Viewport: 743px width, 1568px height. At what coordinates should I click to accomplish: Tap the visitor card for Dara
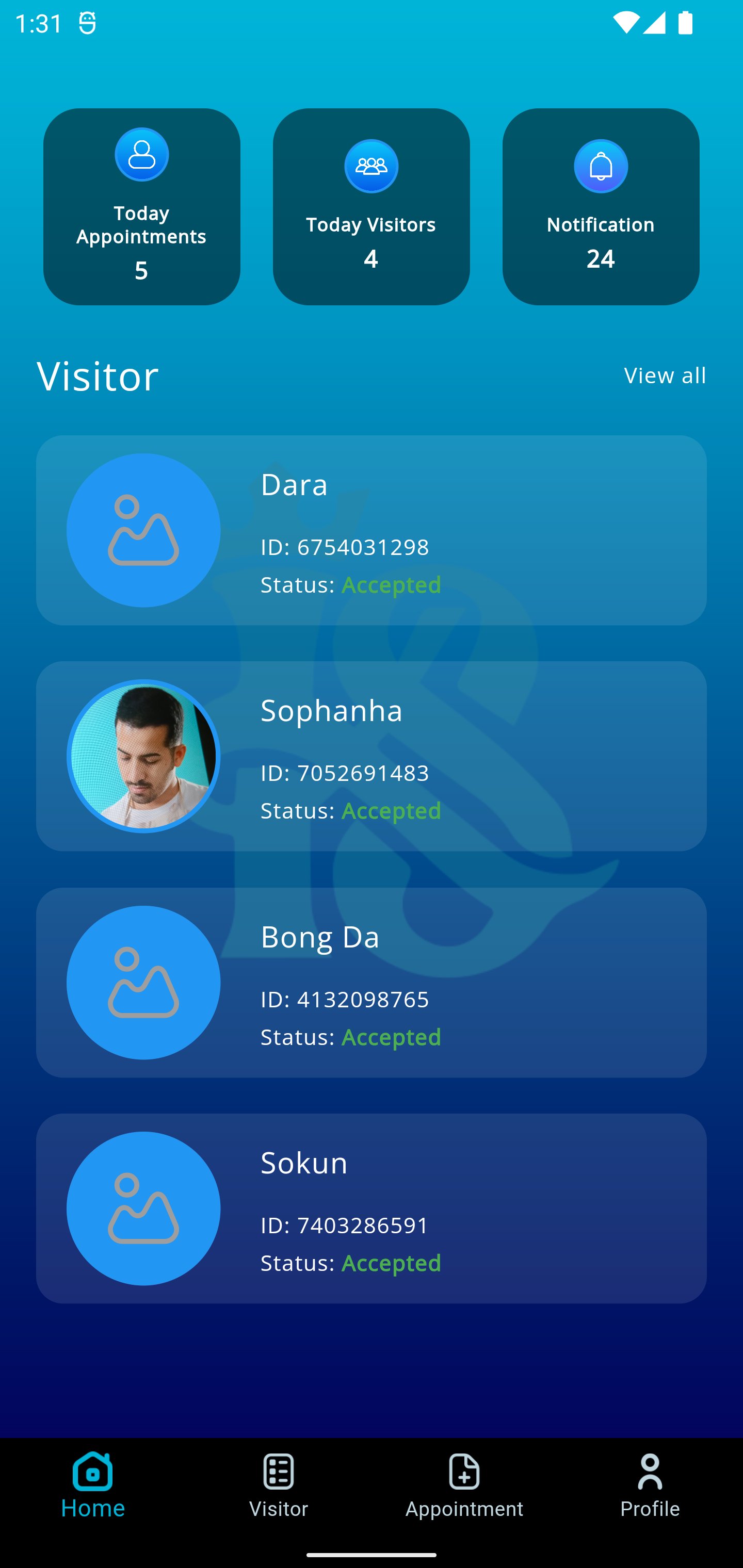372,530
